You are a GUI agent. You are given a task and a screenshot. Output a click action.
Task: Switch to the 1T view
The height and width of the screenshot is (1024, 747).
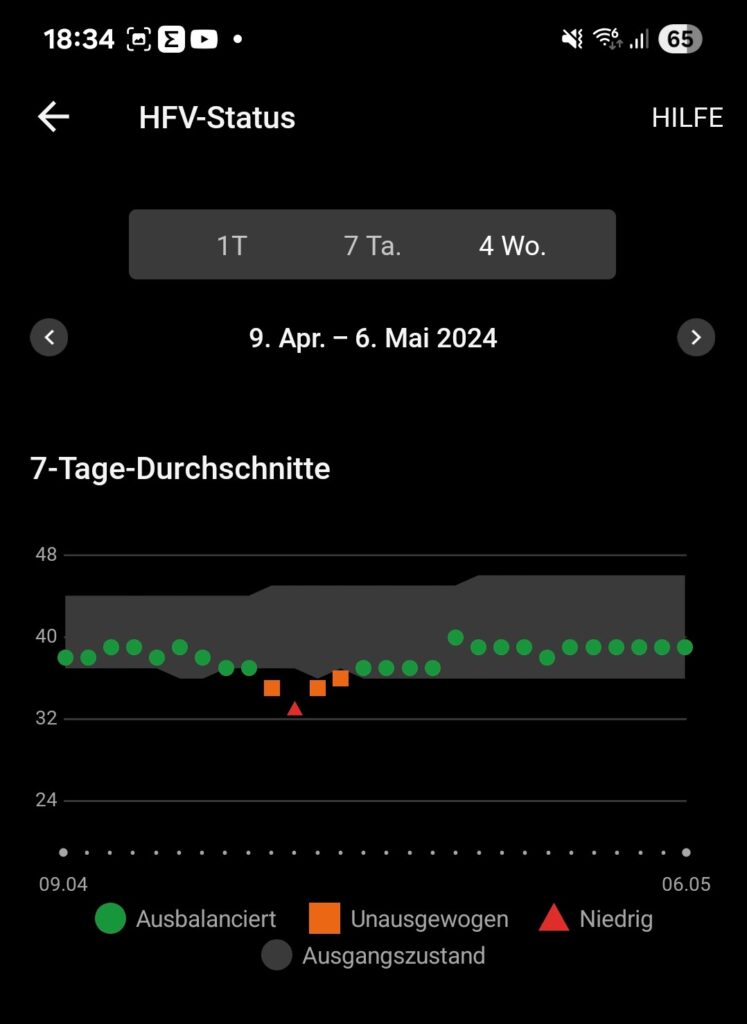coord(231,245)
